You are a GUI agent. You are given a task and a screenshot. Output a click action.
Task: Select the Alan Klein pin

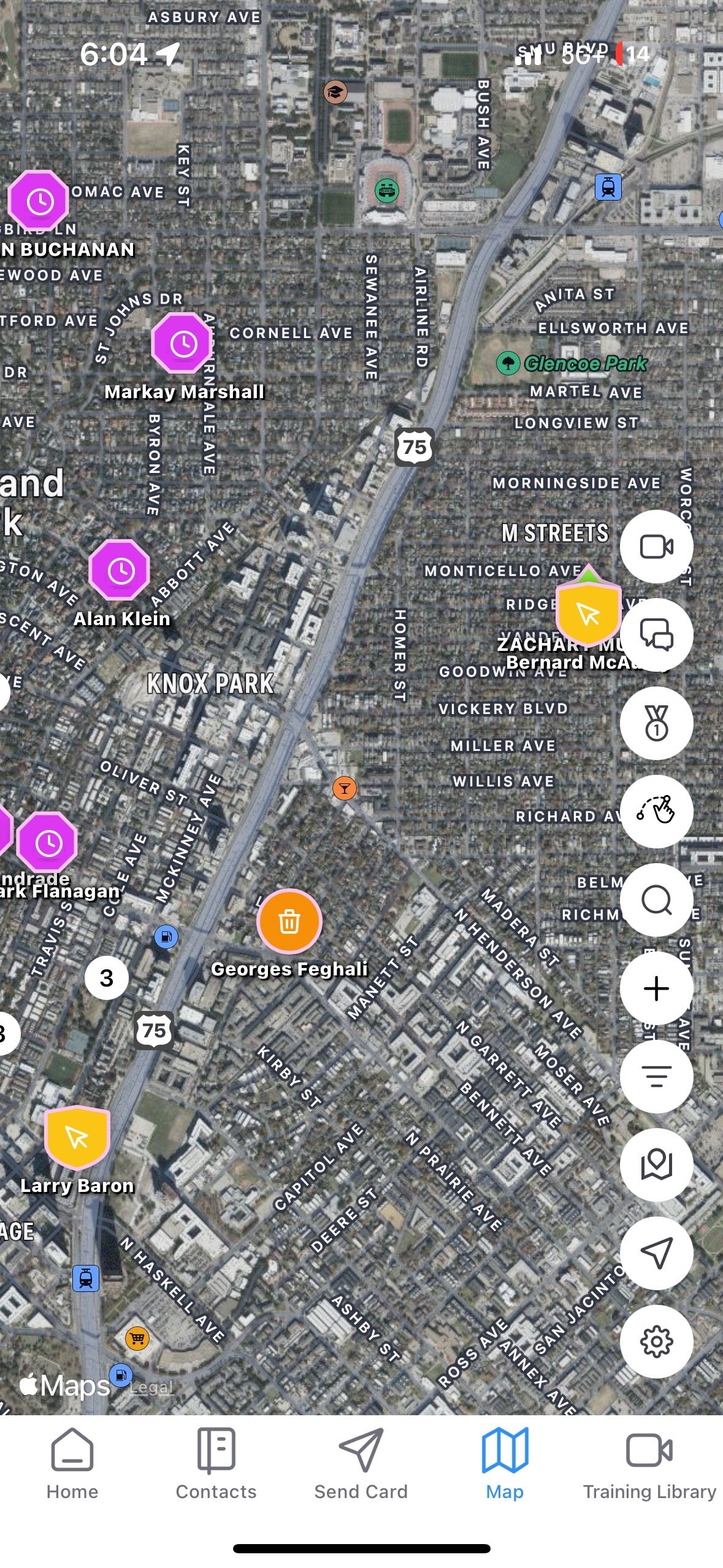point(120,571)
